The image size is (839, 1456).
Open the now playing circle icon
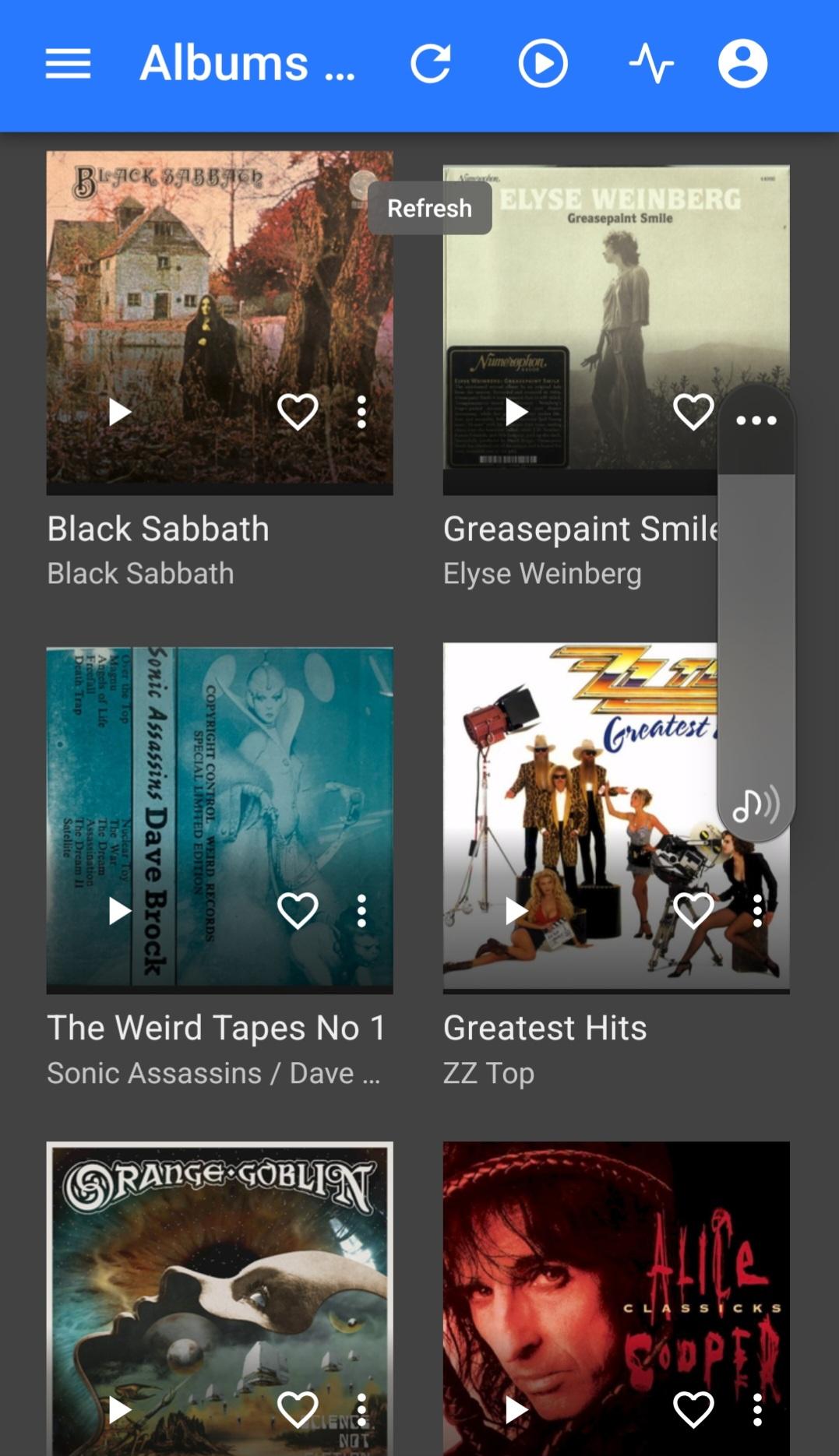[x=542, y=63]
